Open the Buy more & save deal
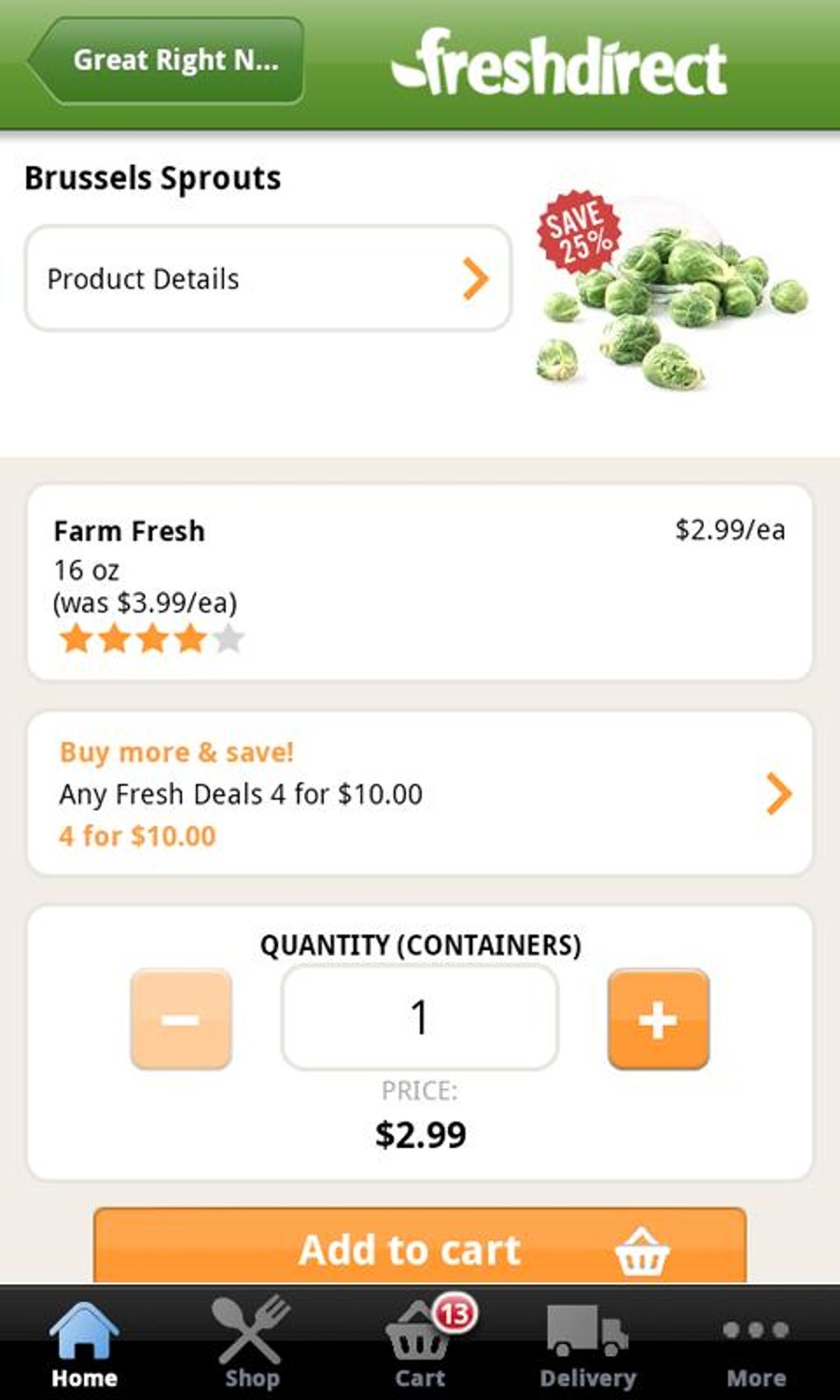This screenshot has width=840, height=1400. click(x=420, y=793)
